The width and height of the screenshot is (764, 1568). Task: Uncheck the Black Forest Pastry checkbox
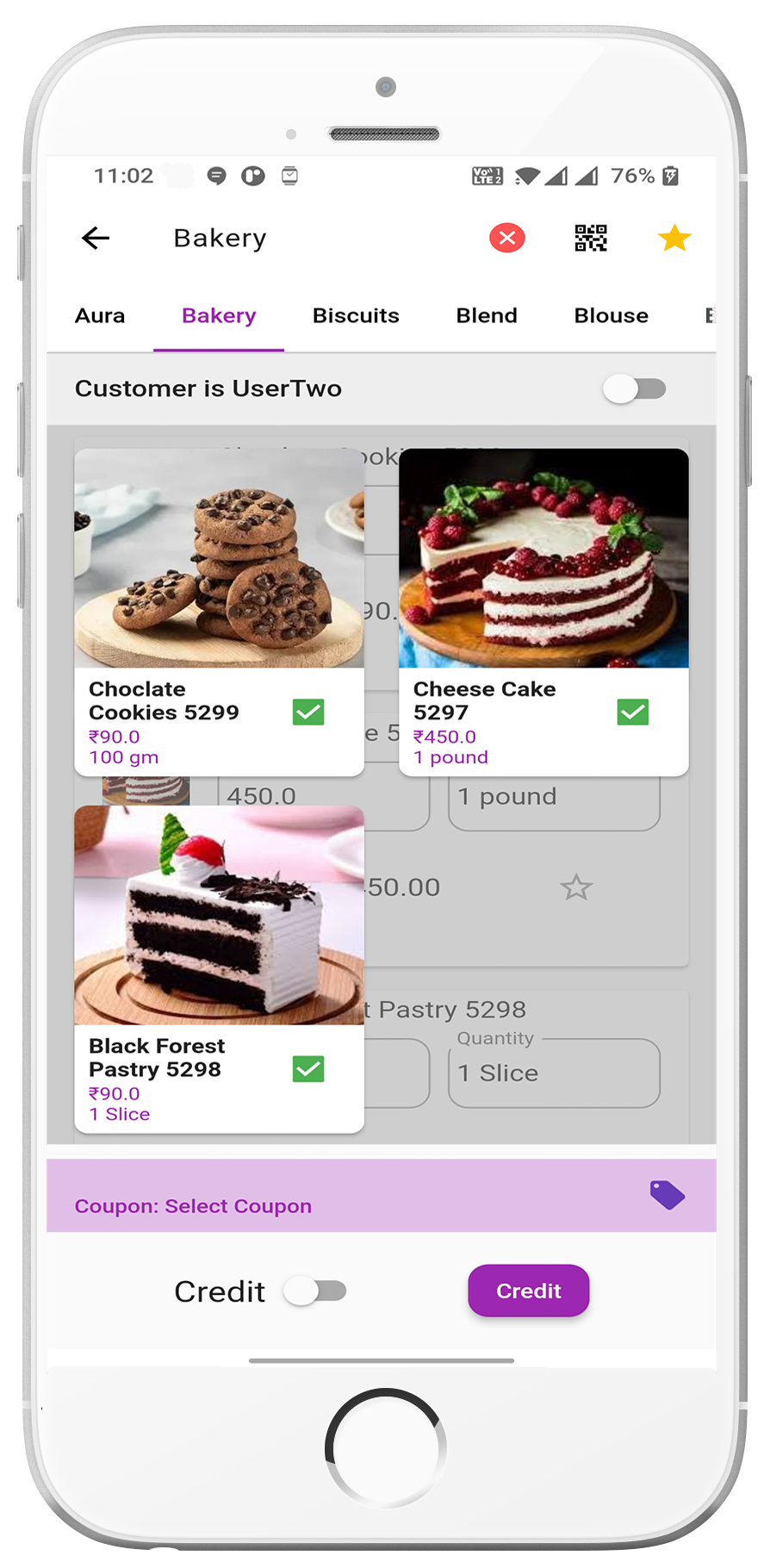[308, 1069]
